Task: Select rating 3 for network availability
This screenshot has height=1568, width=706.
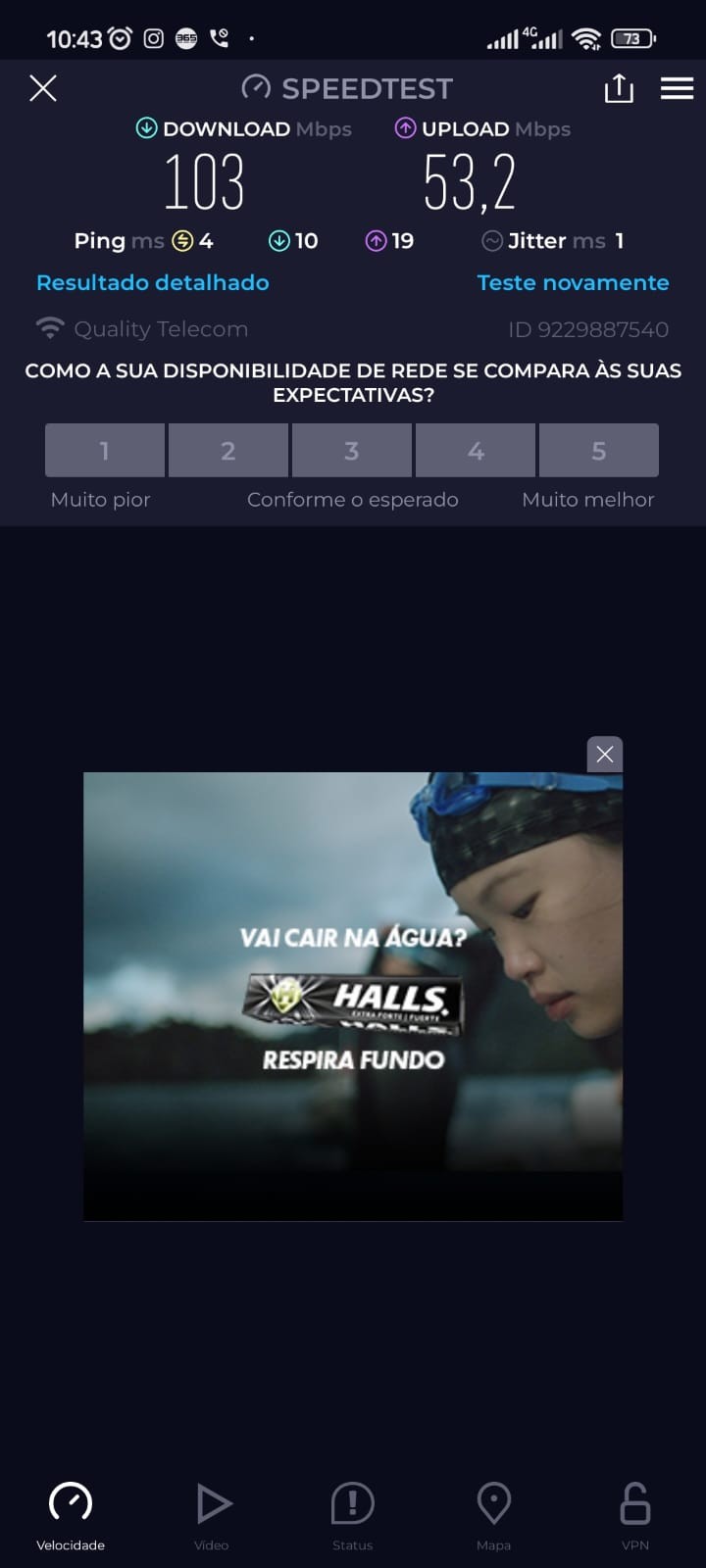Action: 352,451
